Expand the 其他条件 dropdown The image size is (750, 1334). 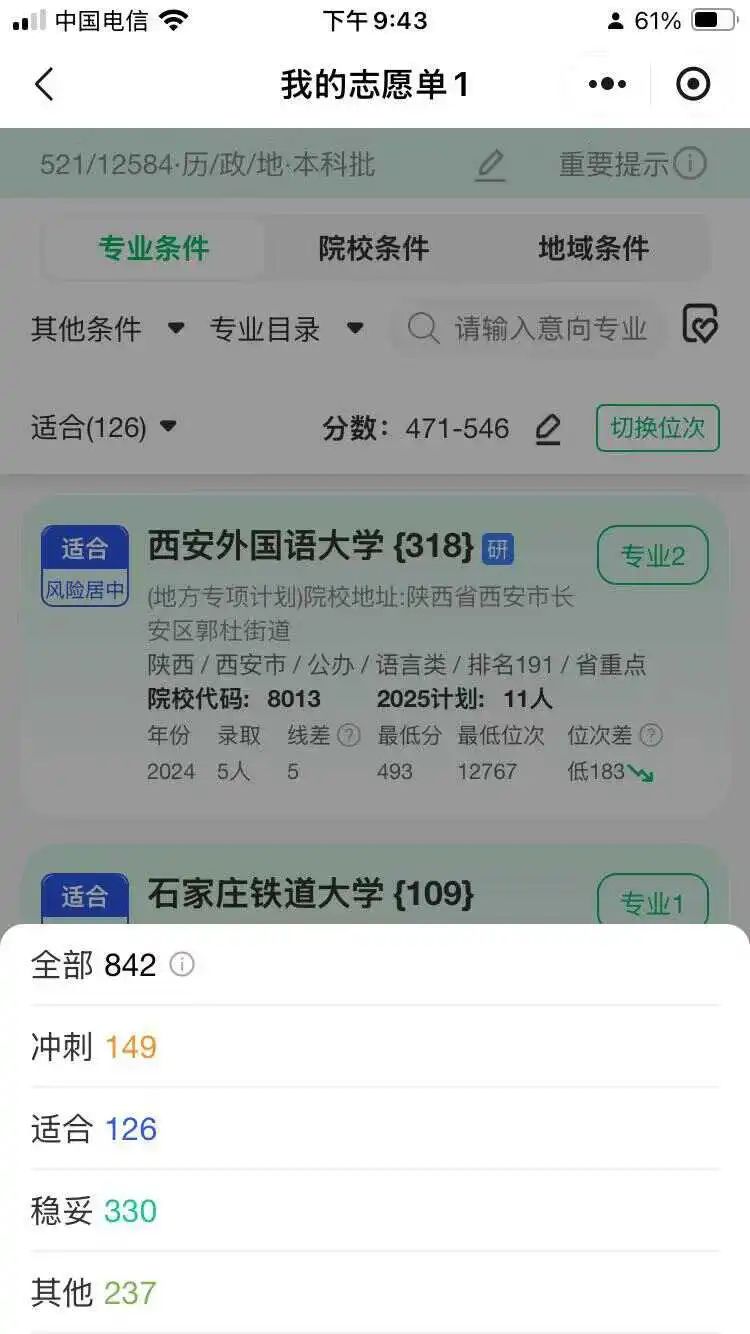(x=105, y=330)
